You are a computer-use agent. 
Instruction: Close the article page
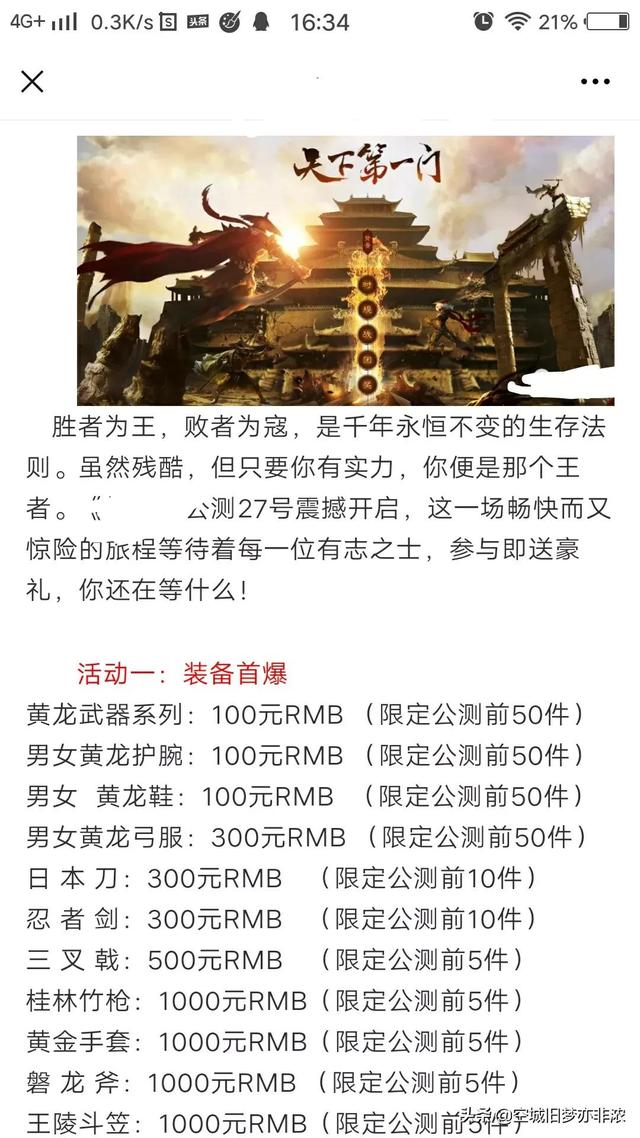32,81
